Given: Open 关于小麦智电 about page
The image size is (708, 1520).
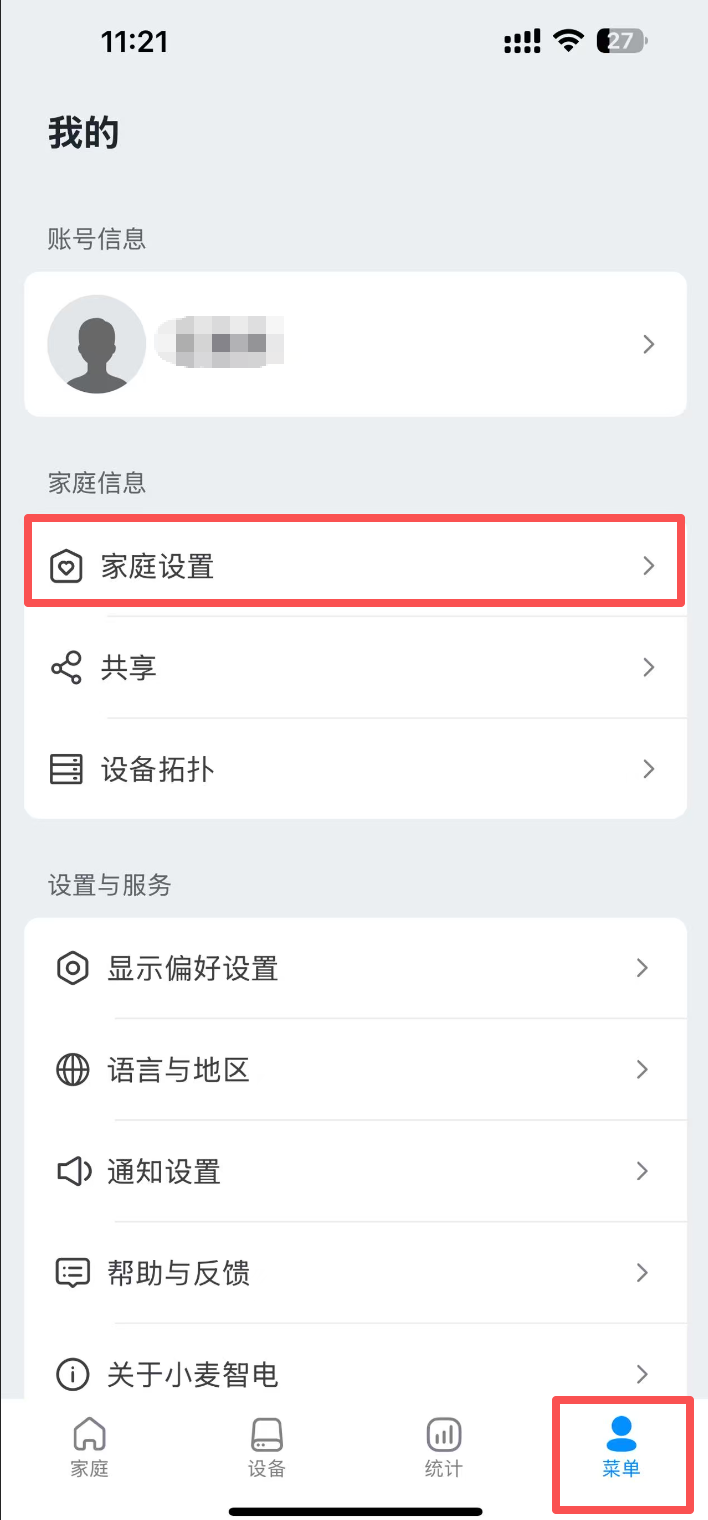Looking at the screenshot, I should [354, 1374].
